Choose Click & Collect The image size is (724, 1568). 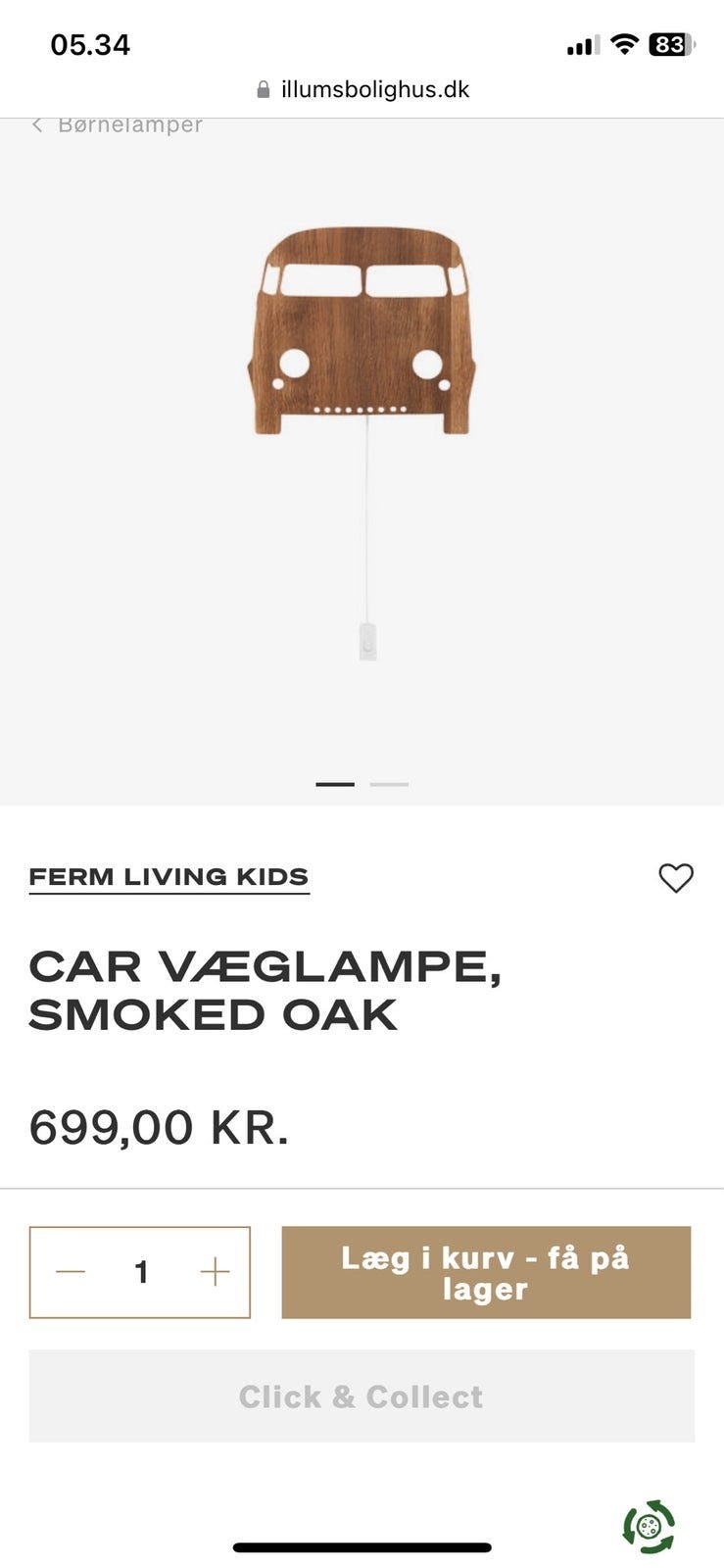[x=362, y=1396]
